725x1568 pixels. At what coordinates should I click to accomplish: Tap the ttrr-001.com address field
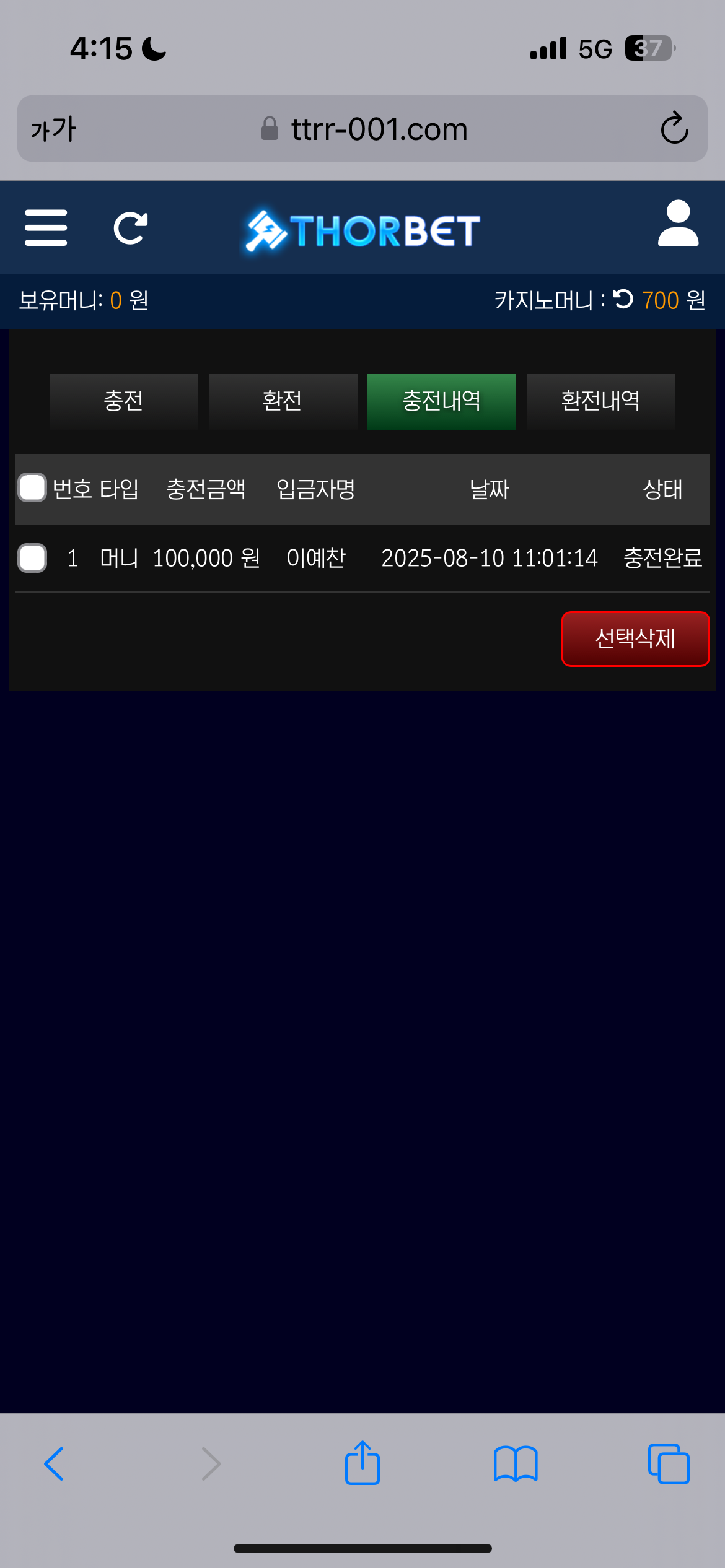click(x=378, y=129)
